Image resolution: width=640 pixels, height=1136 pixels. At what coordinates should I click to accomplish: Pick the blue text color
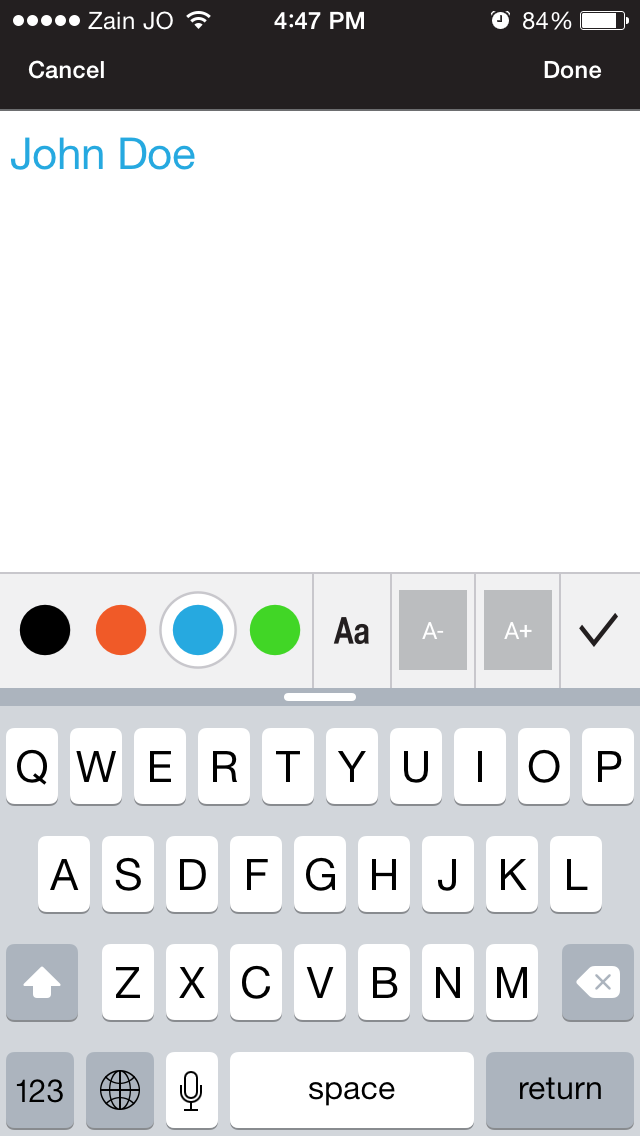point(198,630)
